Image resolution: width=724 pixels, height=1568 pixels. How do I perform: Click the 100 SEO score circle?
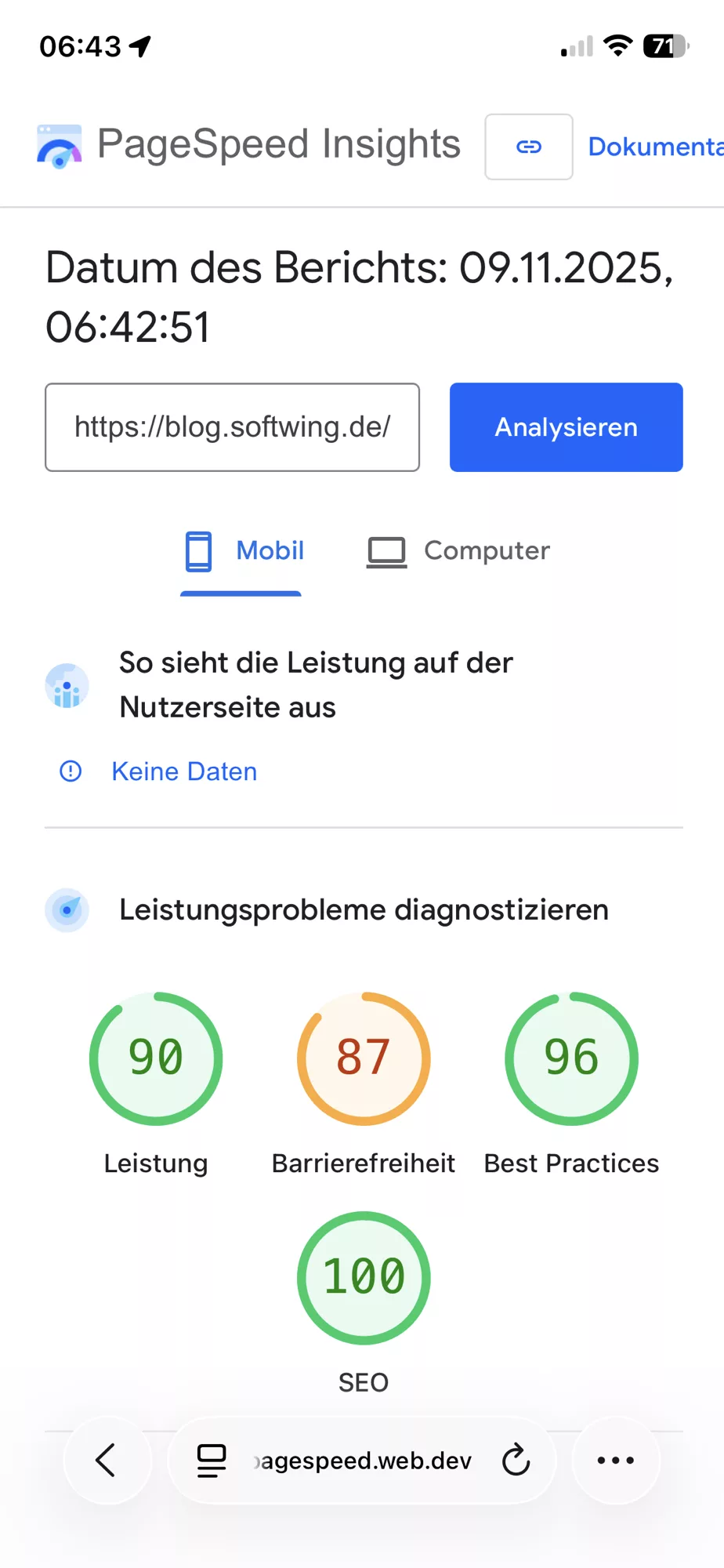(363, 1277)
